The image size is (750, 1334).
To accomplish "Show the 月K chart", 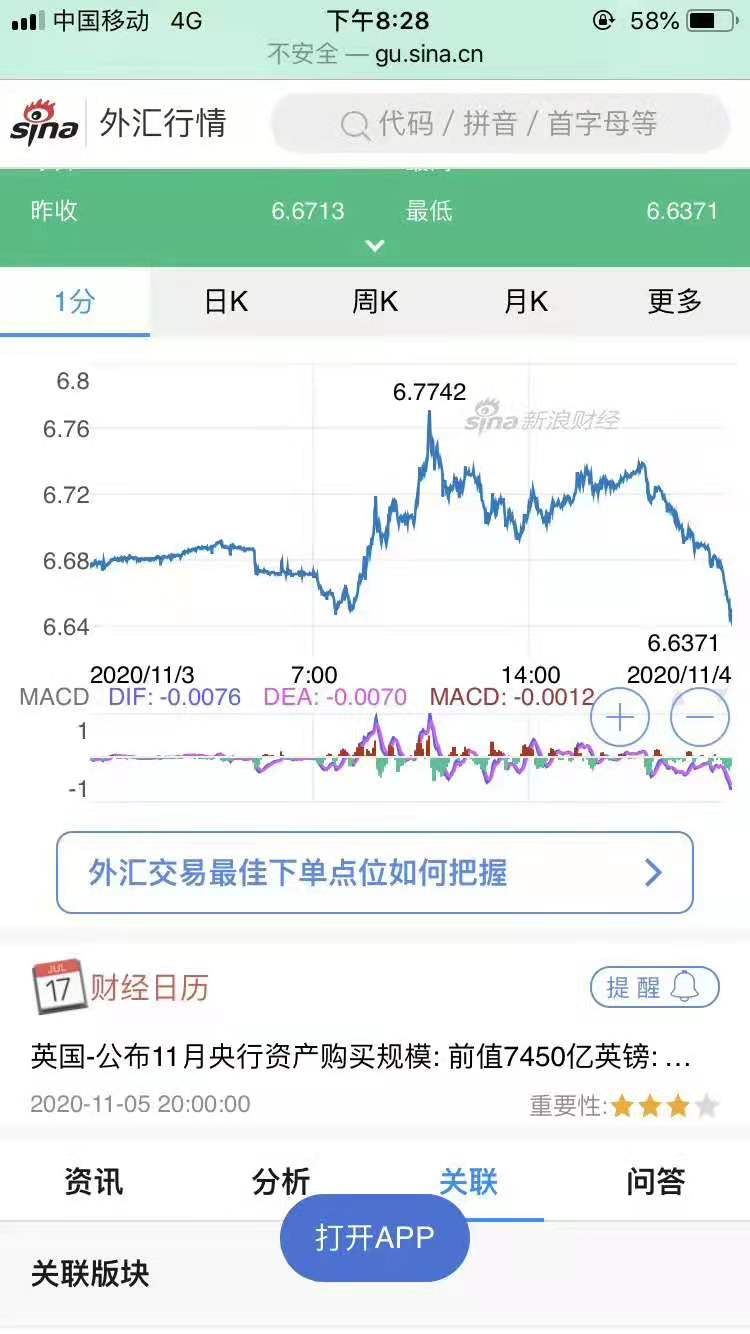I will point(526,301).
